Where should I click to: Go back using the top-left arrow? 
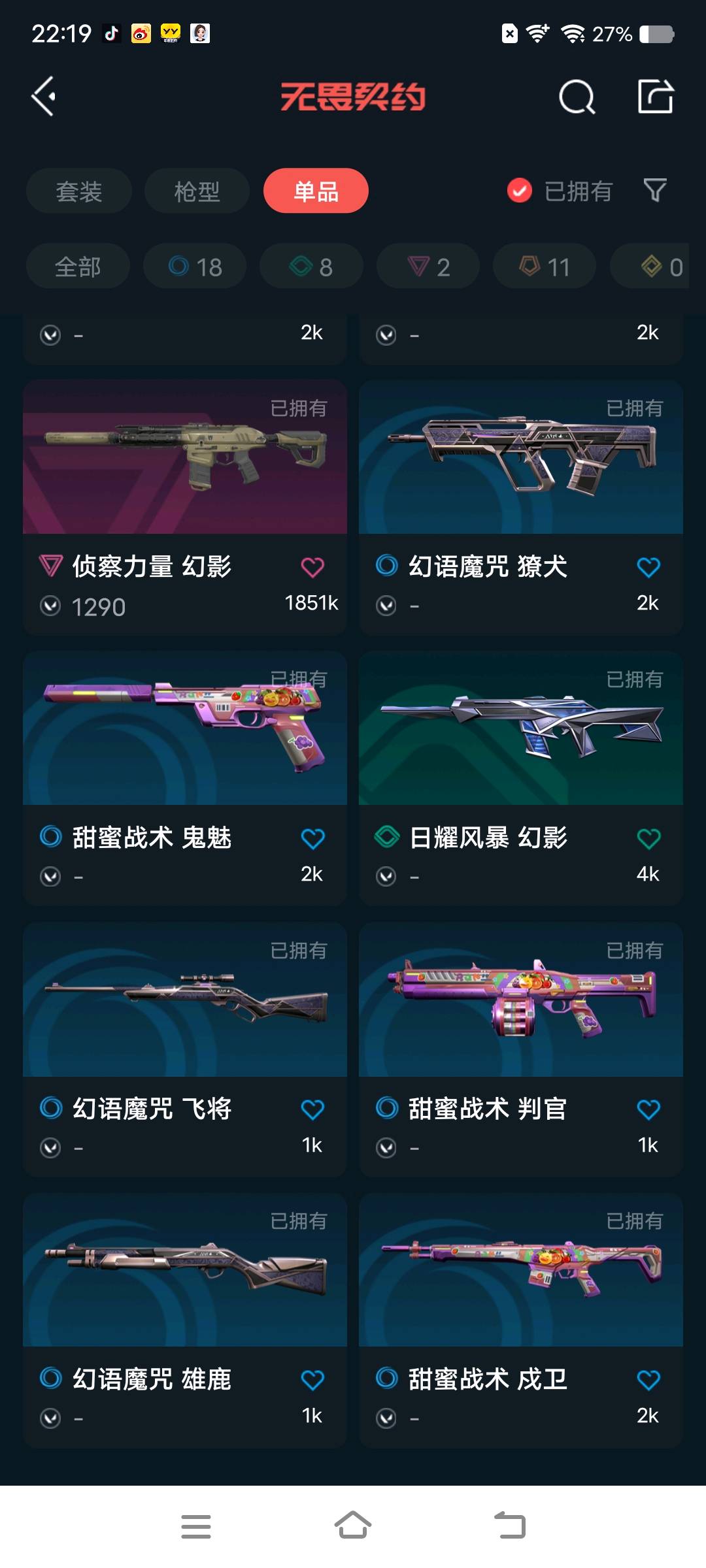tap(44, 97)
